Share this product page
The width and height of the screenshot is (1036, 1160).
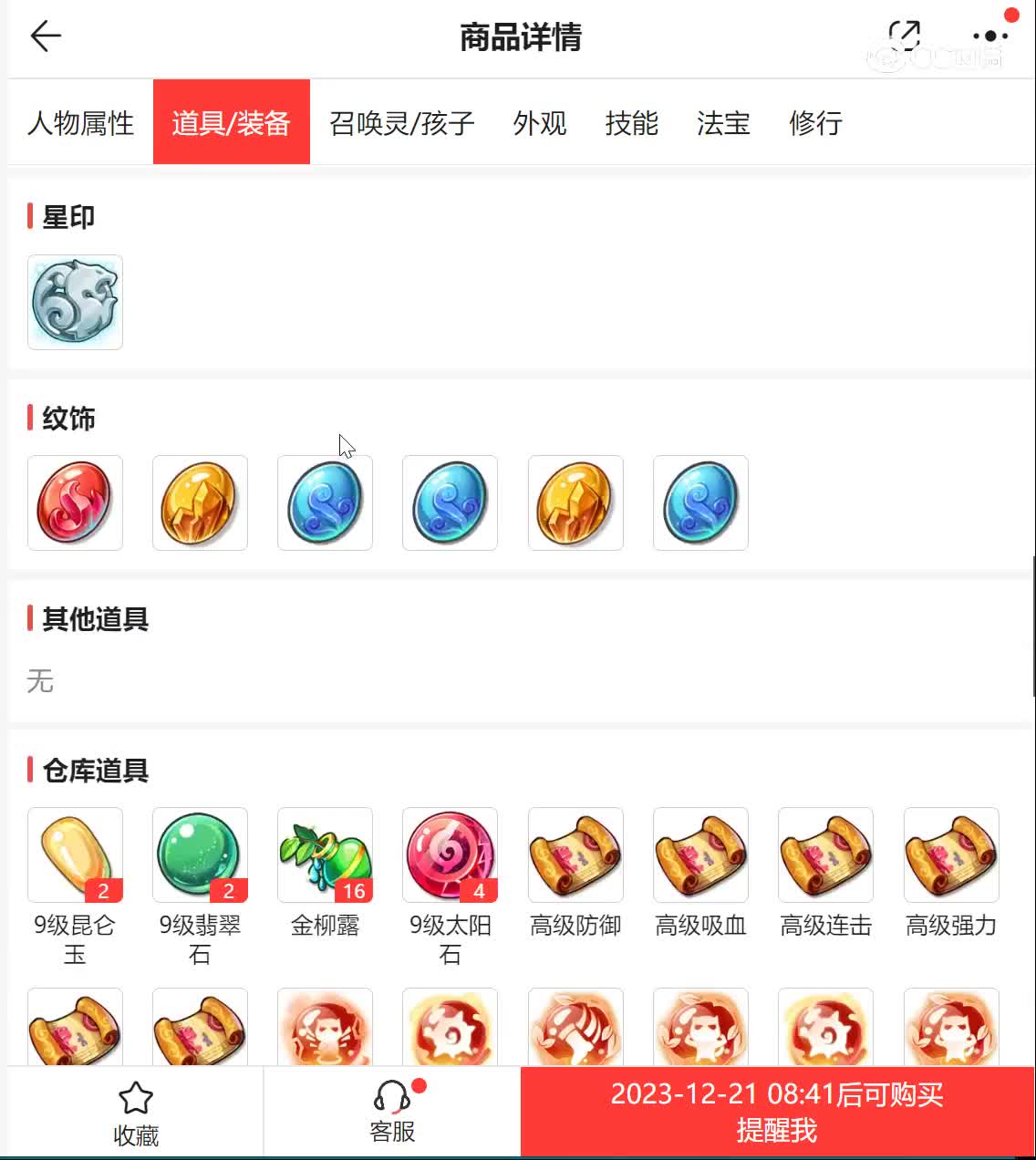point(904,36)
